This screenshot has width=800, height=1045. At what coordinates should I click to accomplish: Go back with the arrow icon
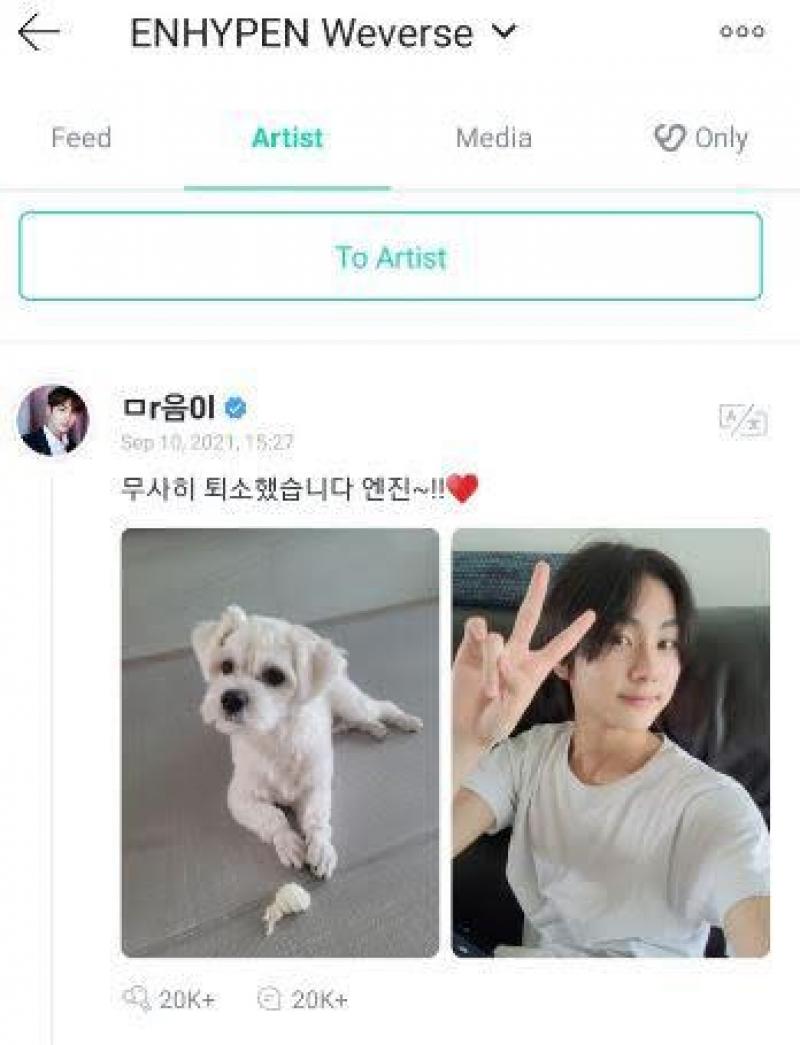pos(39,32)
